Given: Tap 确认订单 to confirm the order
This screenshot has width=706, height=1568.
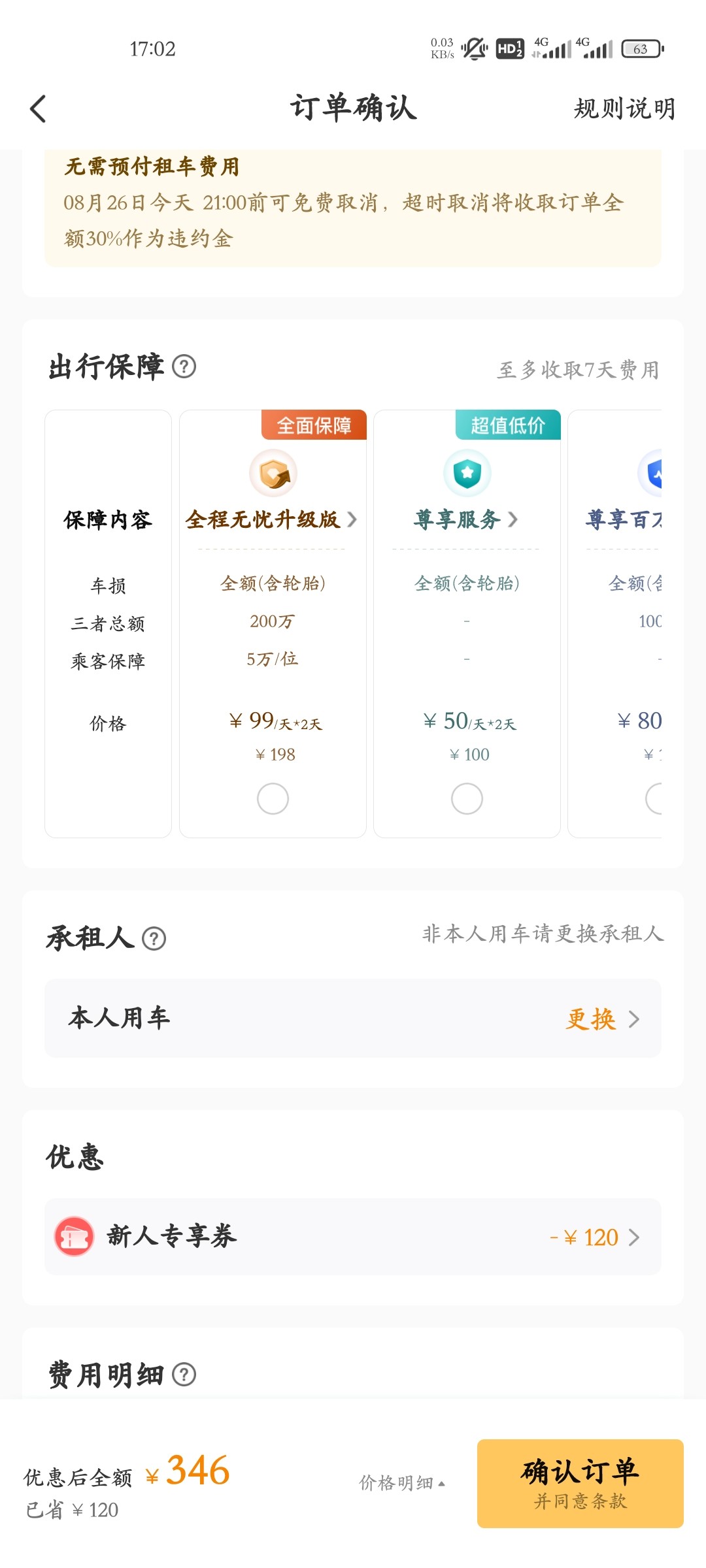Looking at the screenshot, I should [580, 1483].
